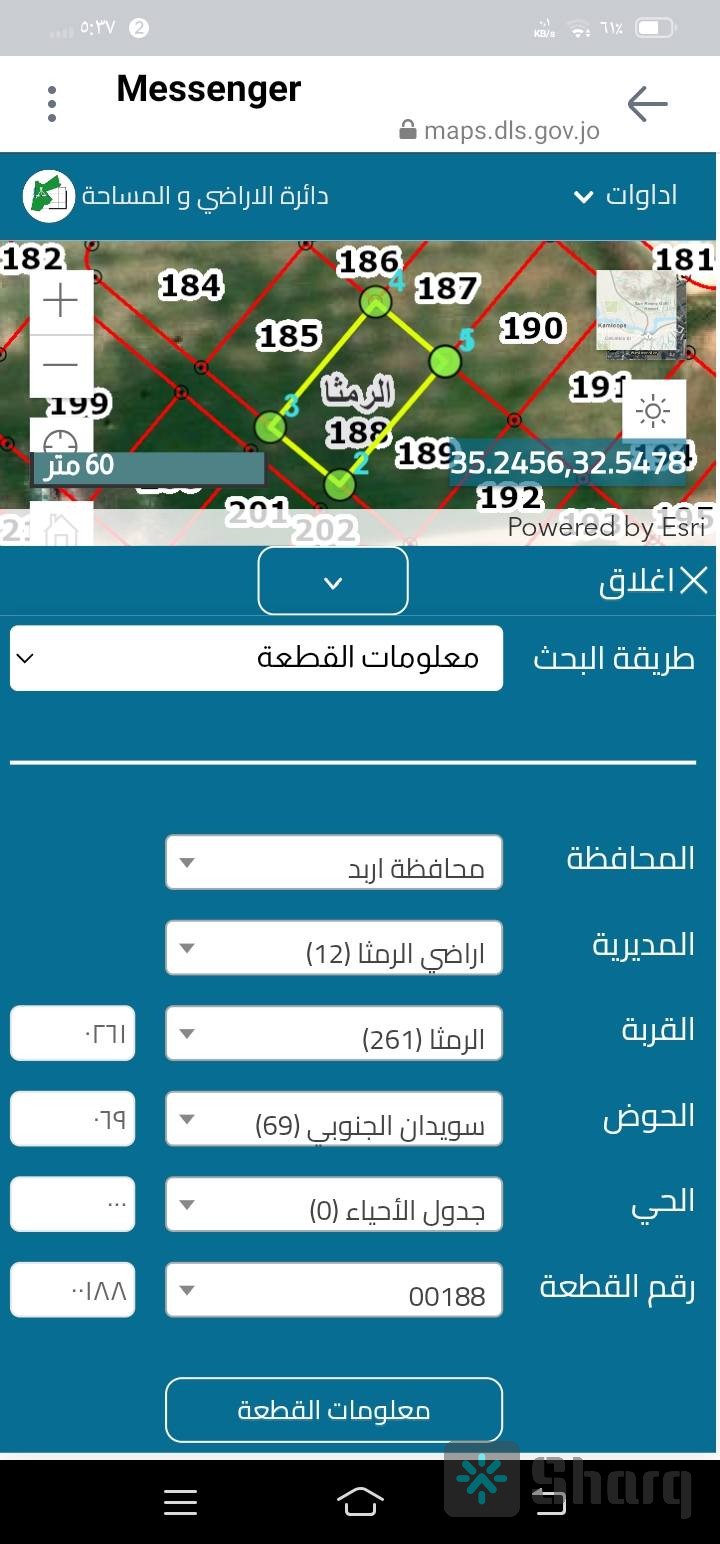Open the three-dot overflow menu

coord(52,104)
